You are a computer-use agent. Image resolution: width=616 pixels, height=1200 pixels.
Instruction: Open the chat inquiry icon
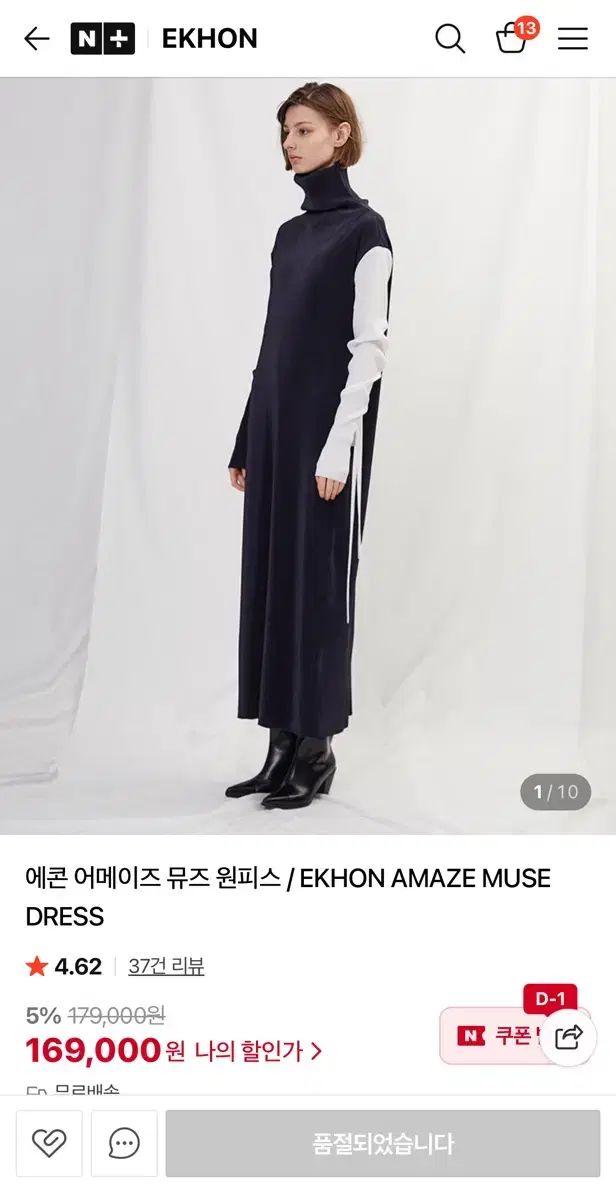click(x=124, y=1143)
